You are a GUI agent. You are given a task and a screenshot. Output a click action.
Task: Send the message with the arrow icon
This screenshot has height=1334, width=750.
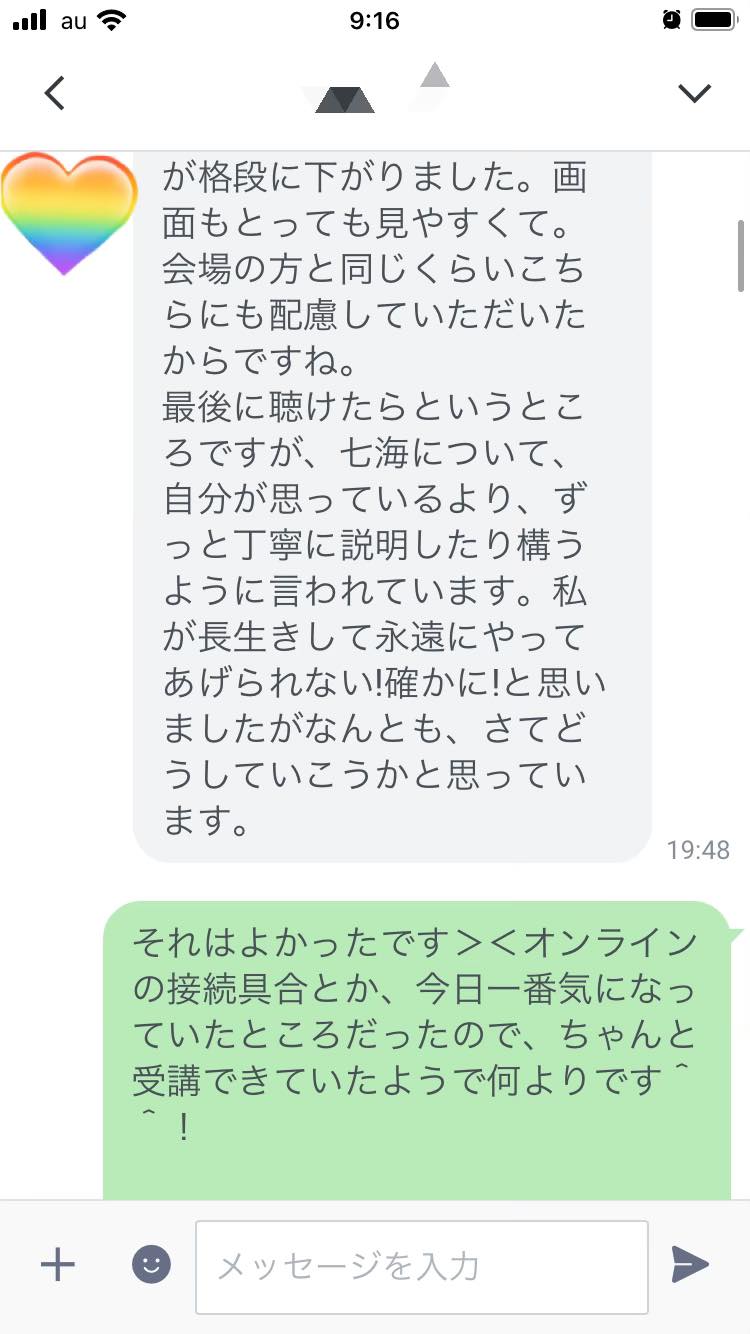pos(691,1265)
